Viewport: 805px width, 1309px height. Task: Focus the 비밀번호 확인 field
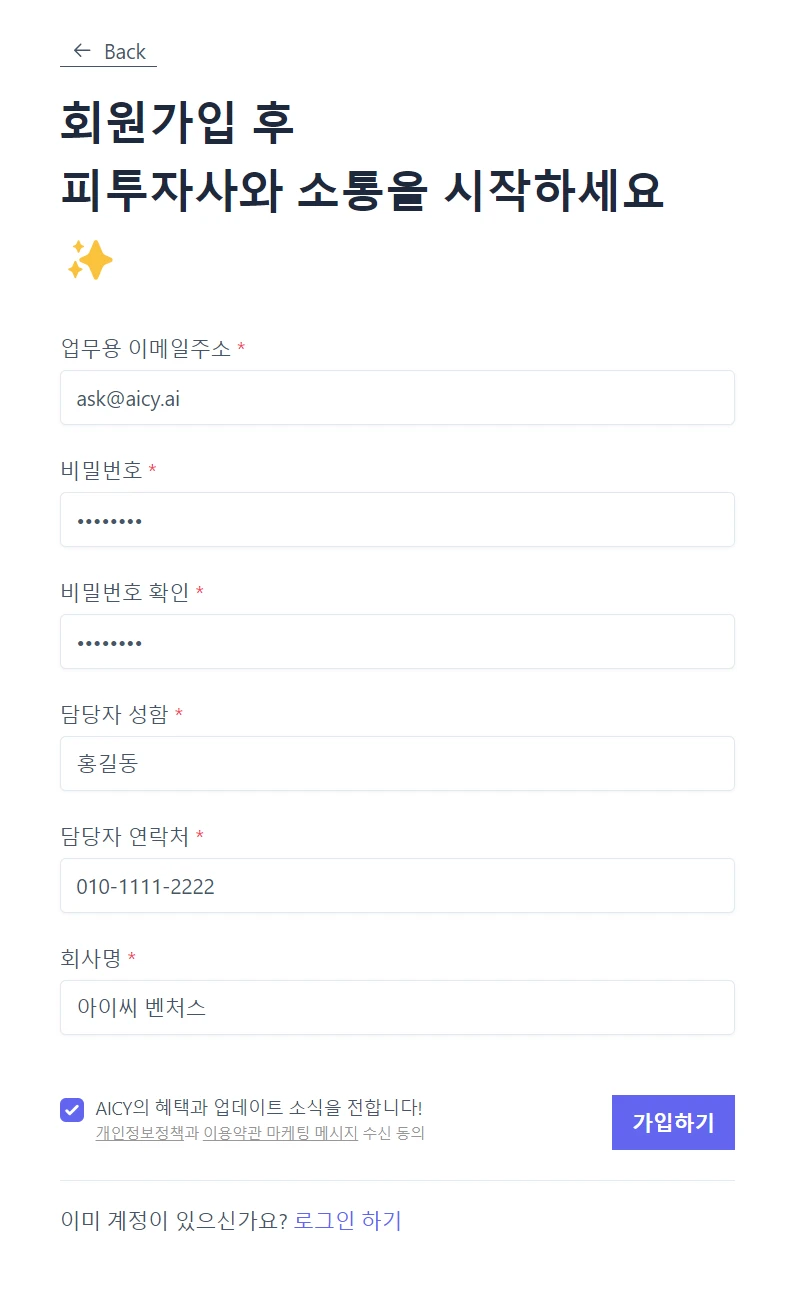(397, 642)
